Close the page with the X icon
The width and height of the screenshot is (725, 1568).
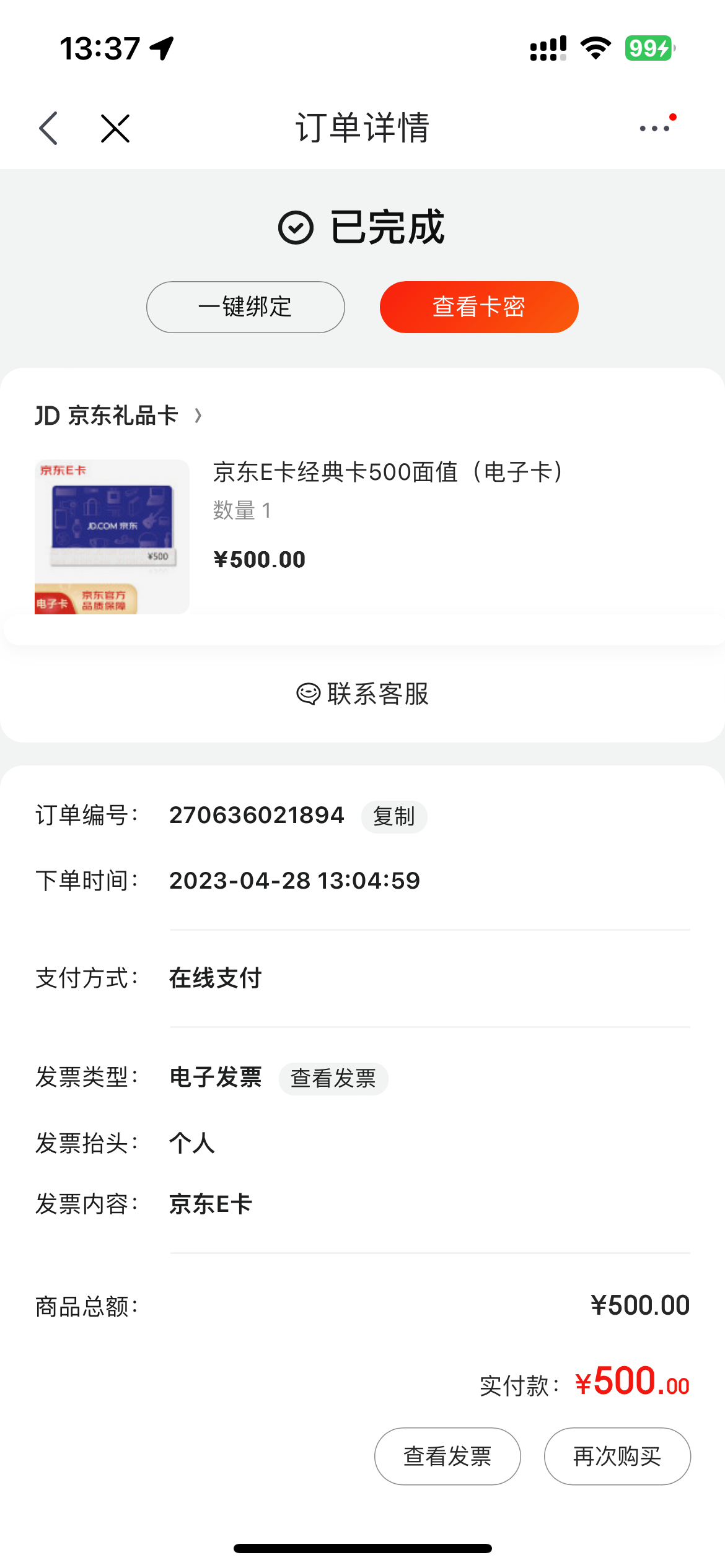click(115, 129)
